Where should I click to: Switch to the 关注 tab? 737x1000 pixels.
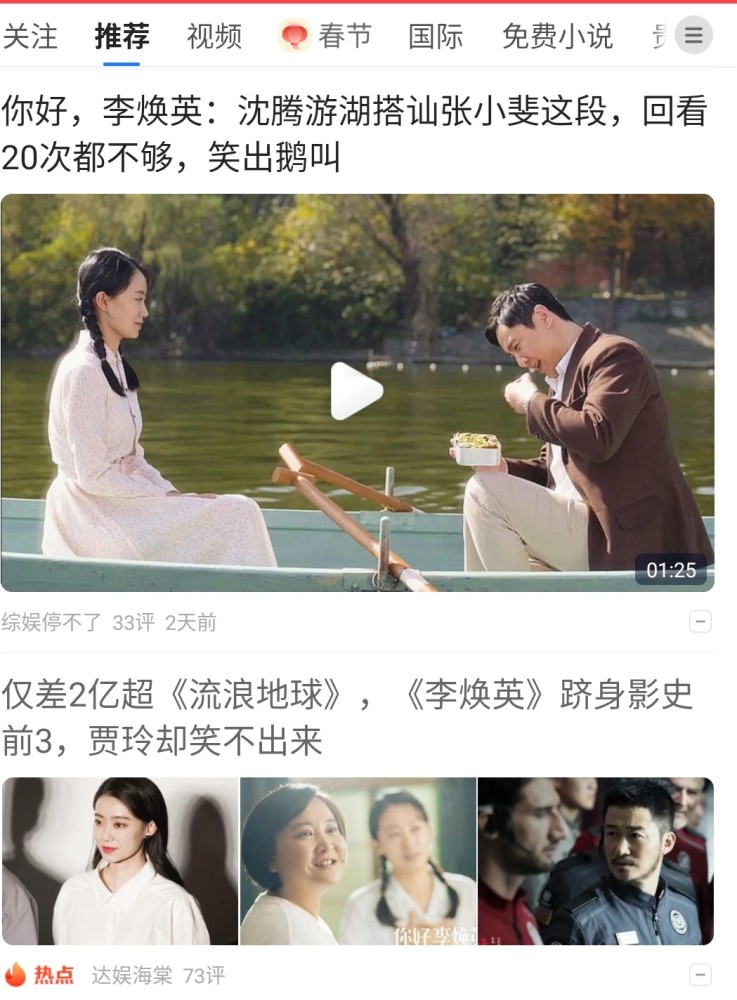[30, 37]
